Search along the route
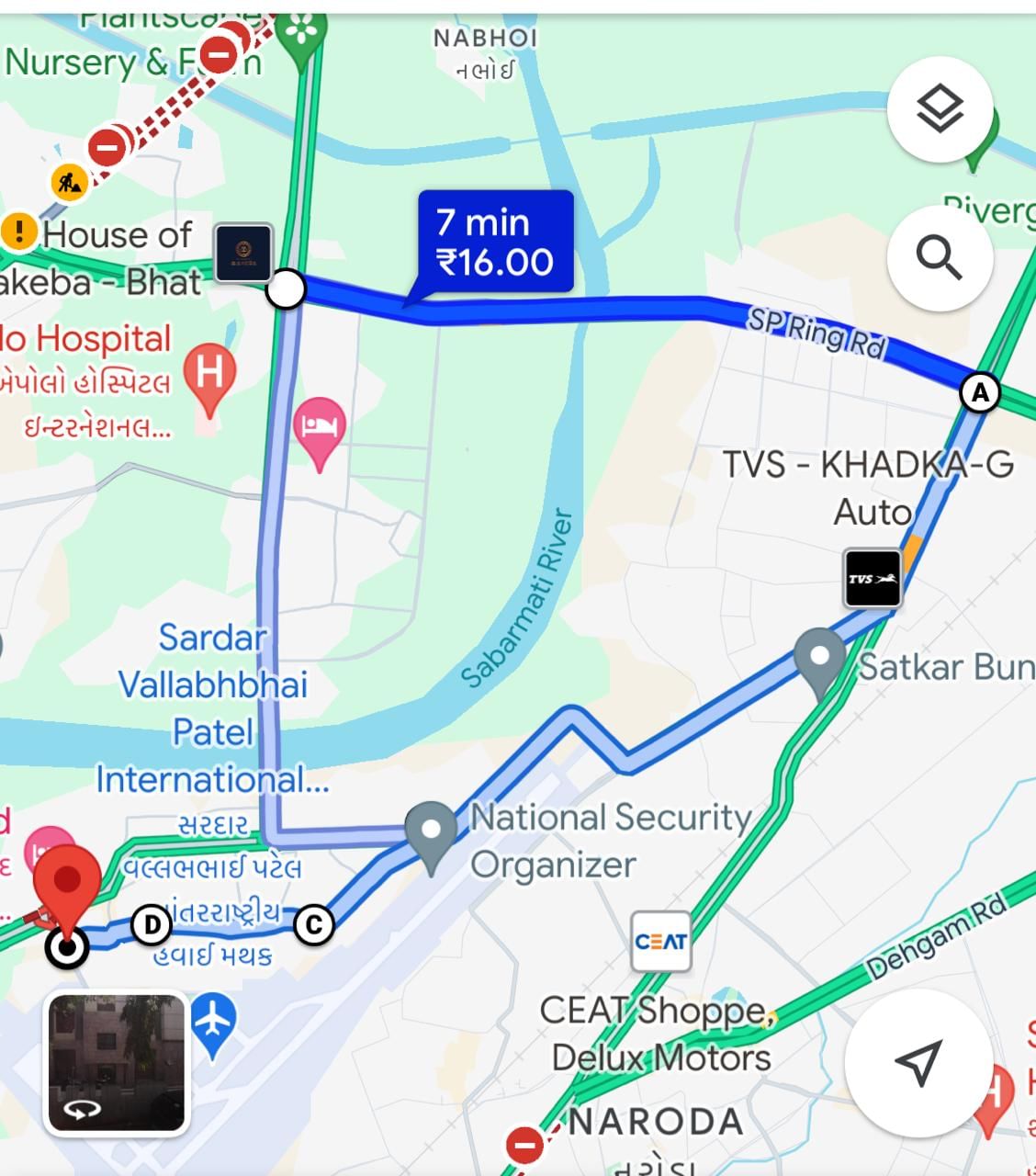 940,257
